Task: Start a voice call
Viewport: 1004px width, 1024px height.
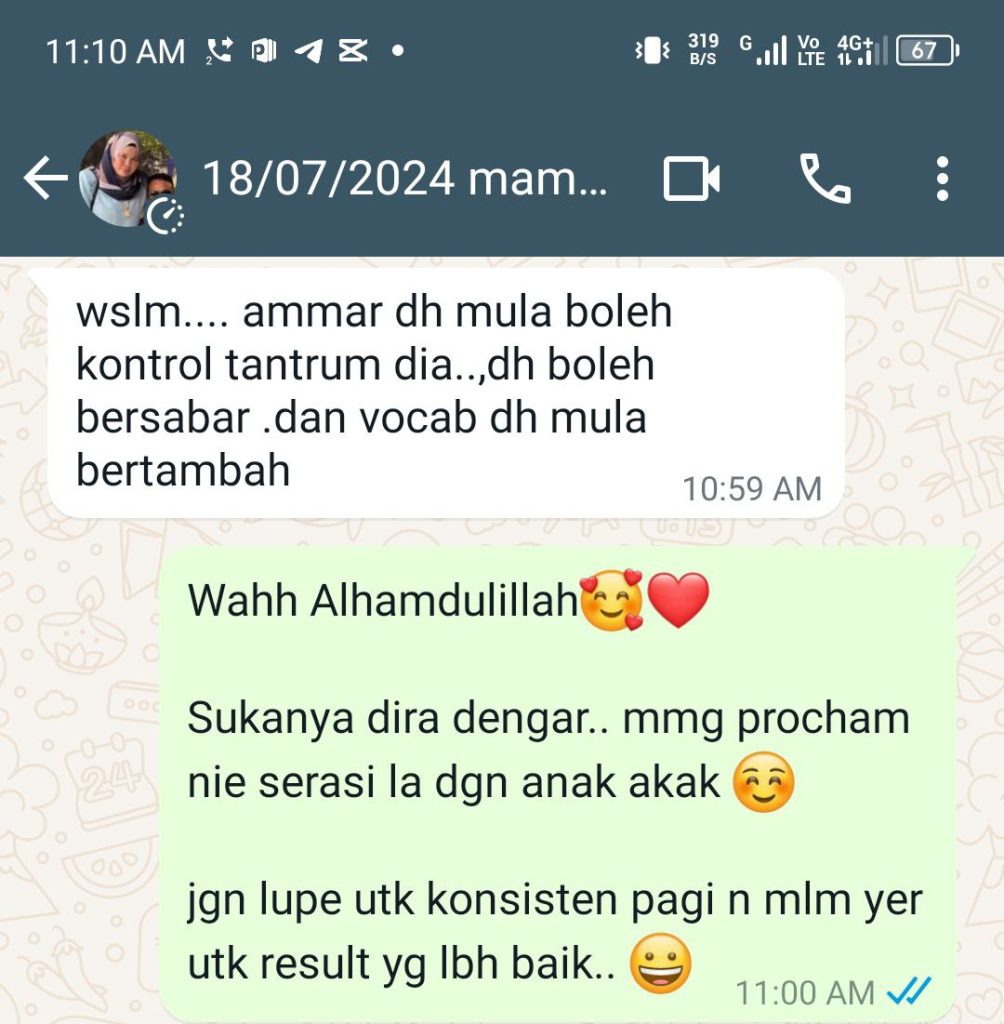Action: pos(825,180)
